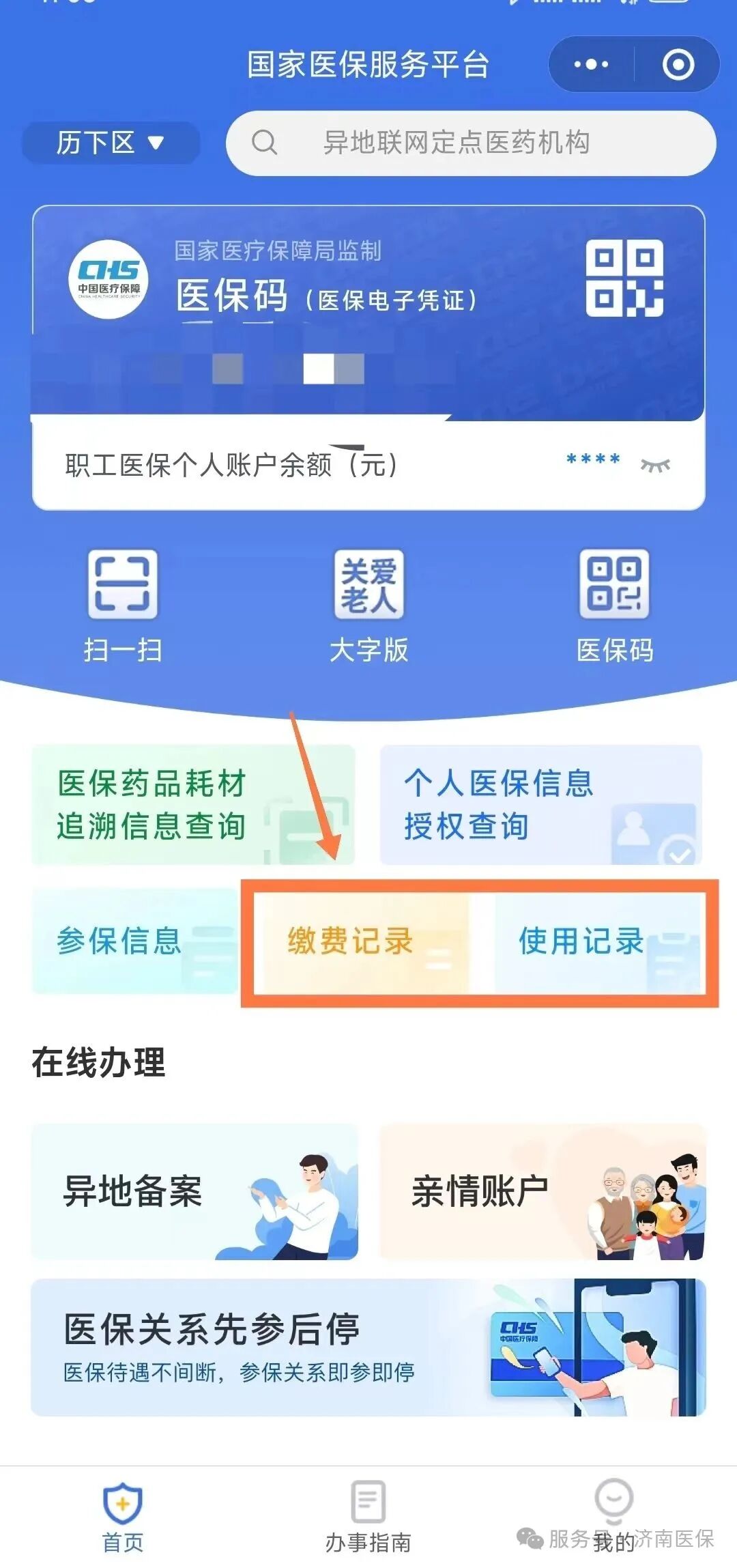This screenshot has height=1568, width=737.
Task: Close the mini program via circle icon
Action: (678, 65)
